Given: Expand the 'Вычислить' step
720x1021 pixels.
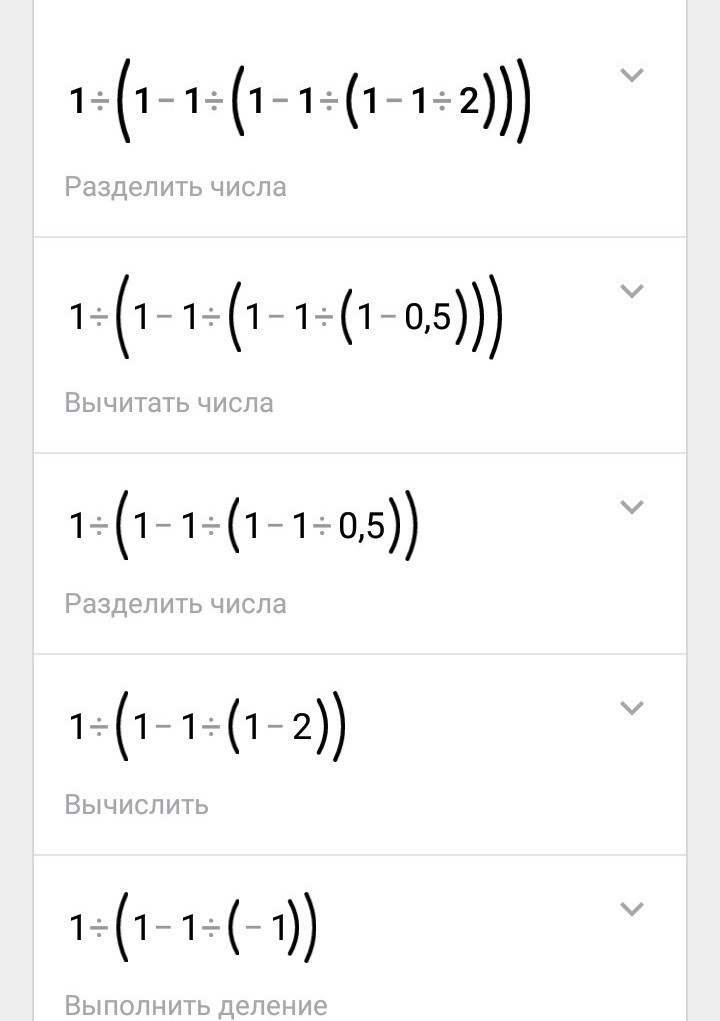Looking at the screenshot, I should click(631, 708).
